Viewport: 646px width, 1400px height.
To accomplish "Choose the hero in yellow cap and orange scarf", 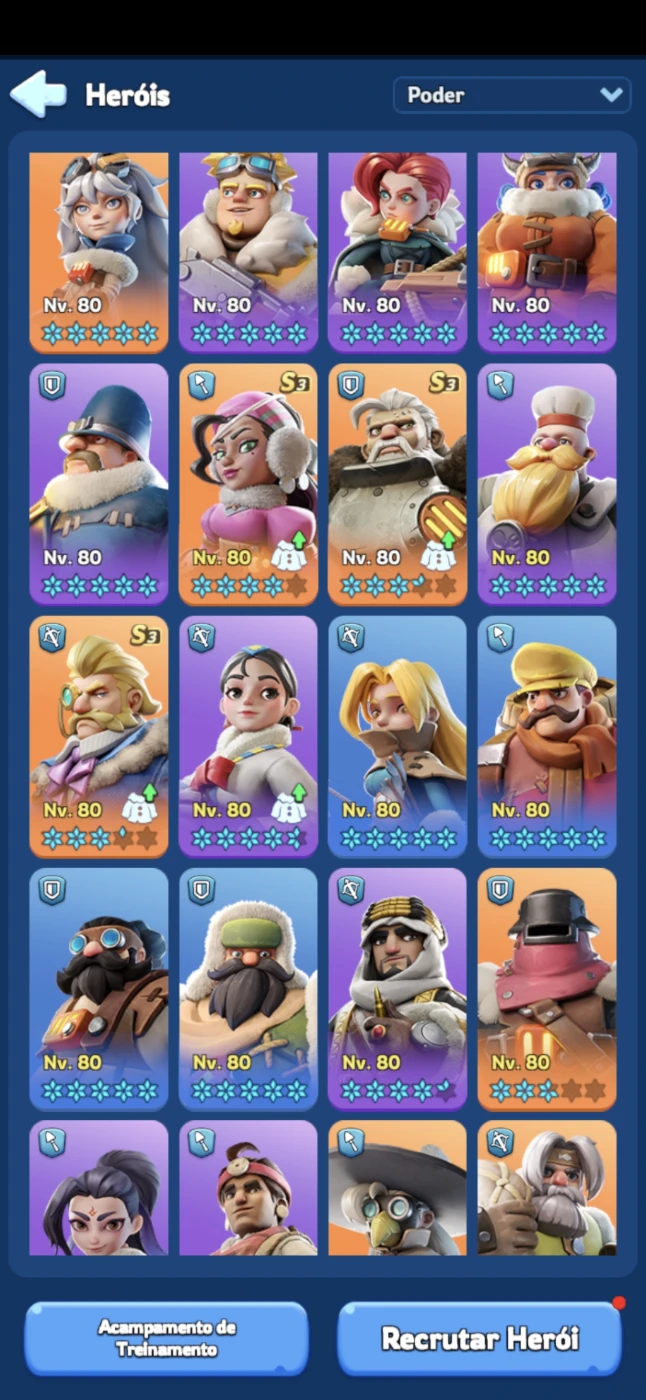I will tap(547, 737).
